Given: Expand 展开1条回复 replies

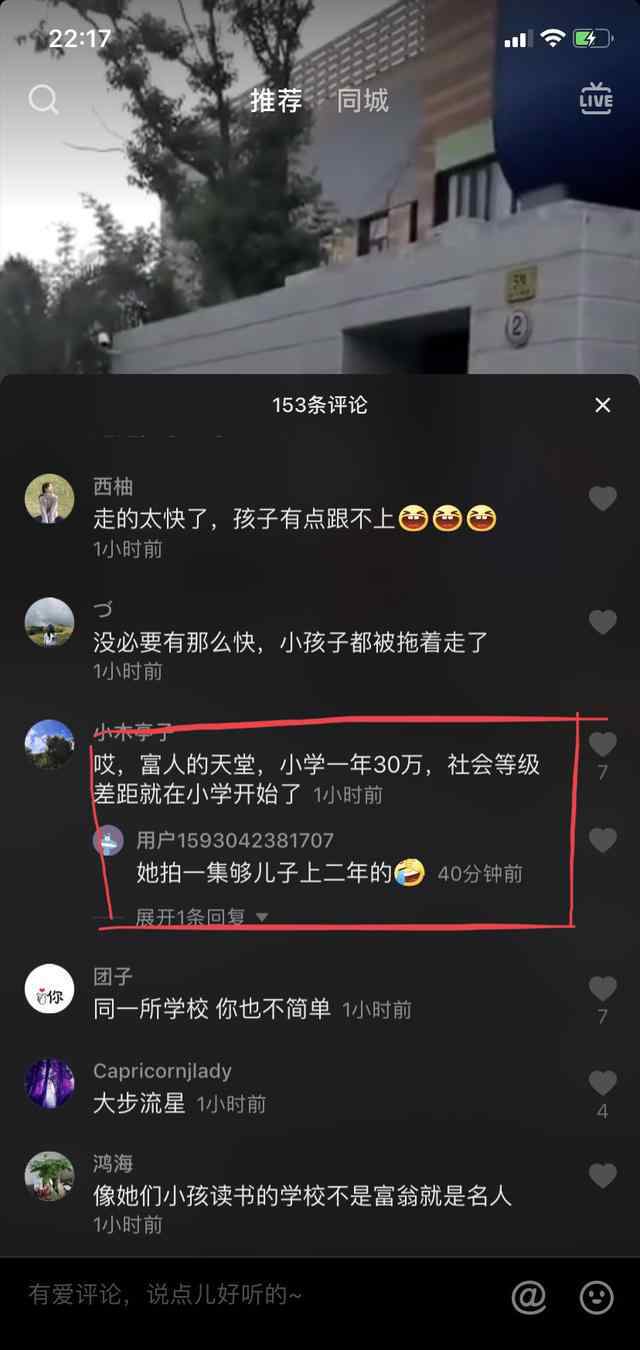Looking at the screenshot, I should [202, 917].
